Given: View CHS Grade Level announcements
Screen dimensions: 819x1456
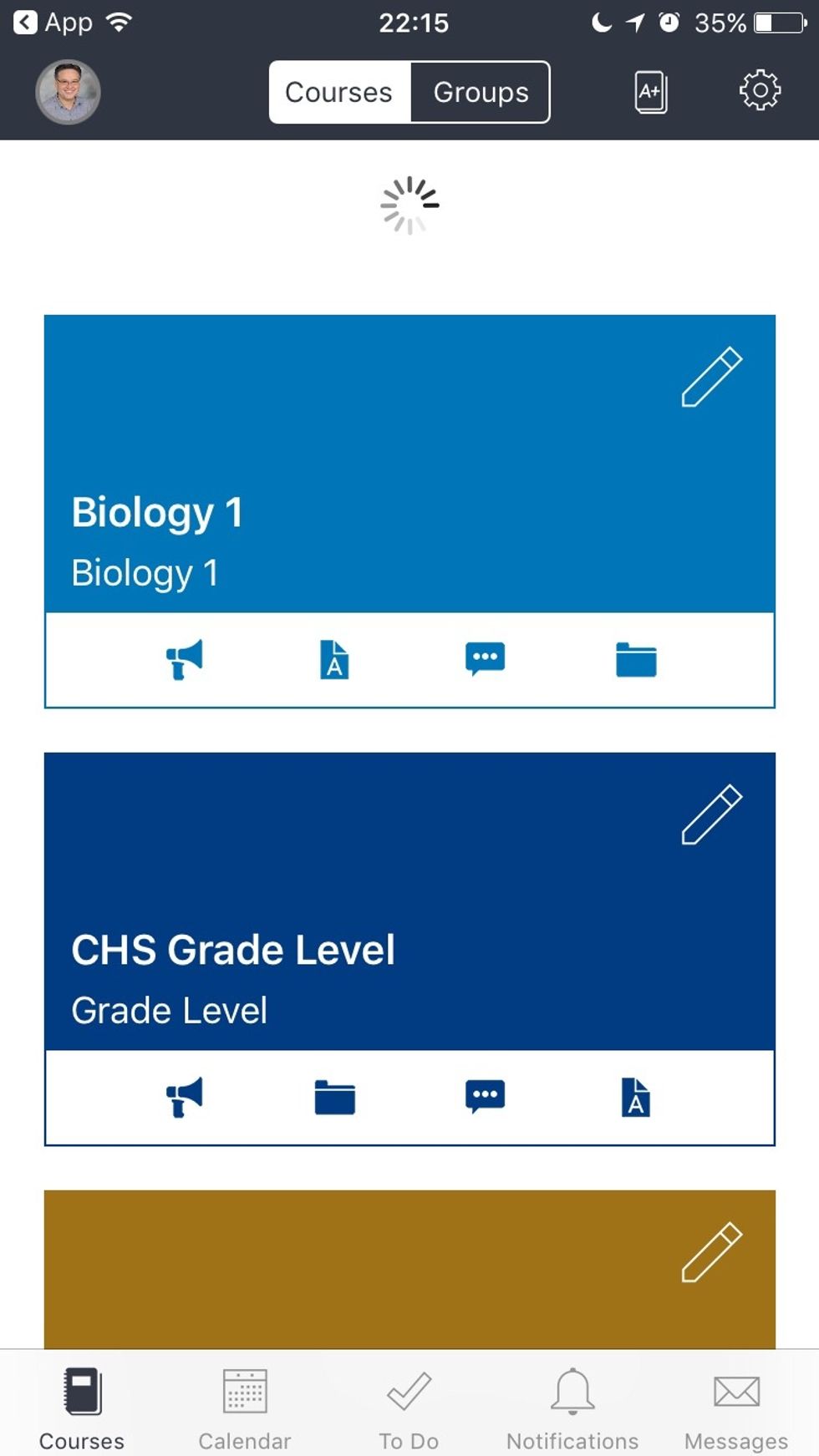Looking at the screenshot, I should (x=184, y=1097).
